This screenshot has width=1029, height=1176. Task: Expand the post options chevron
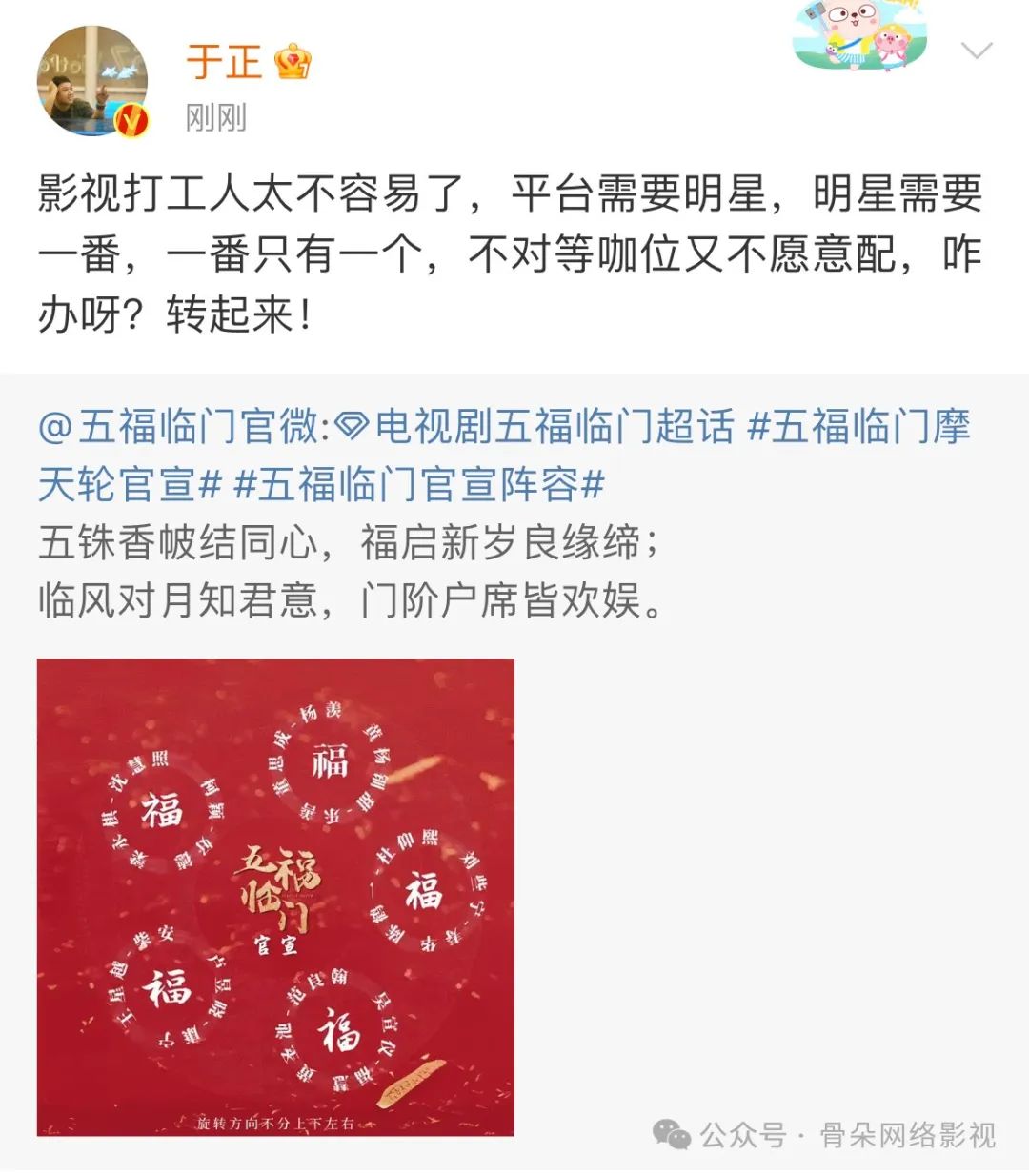pos(977,51)
